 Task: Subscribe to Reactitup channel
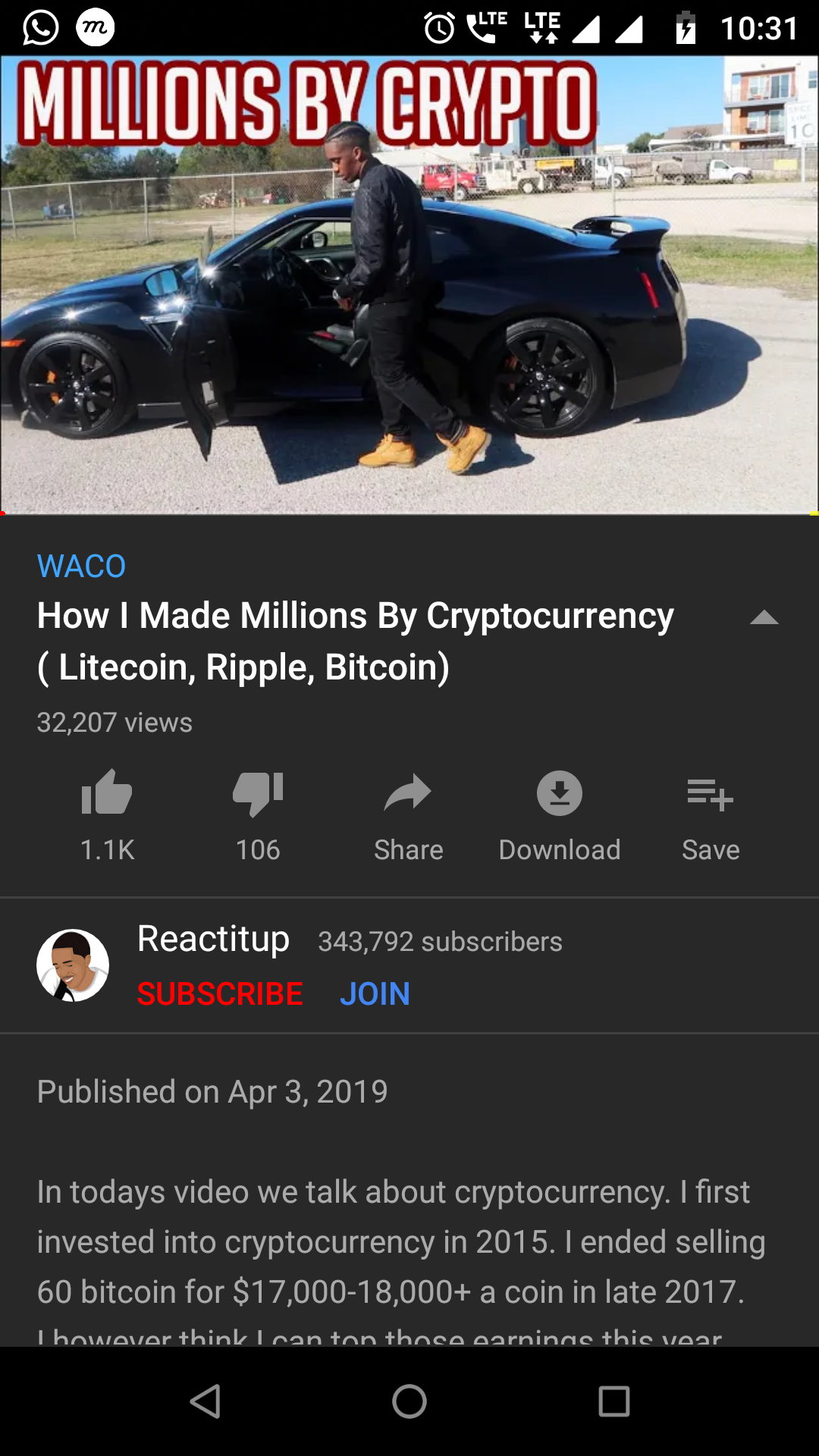(220, 994)
